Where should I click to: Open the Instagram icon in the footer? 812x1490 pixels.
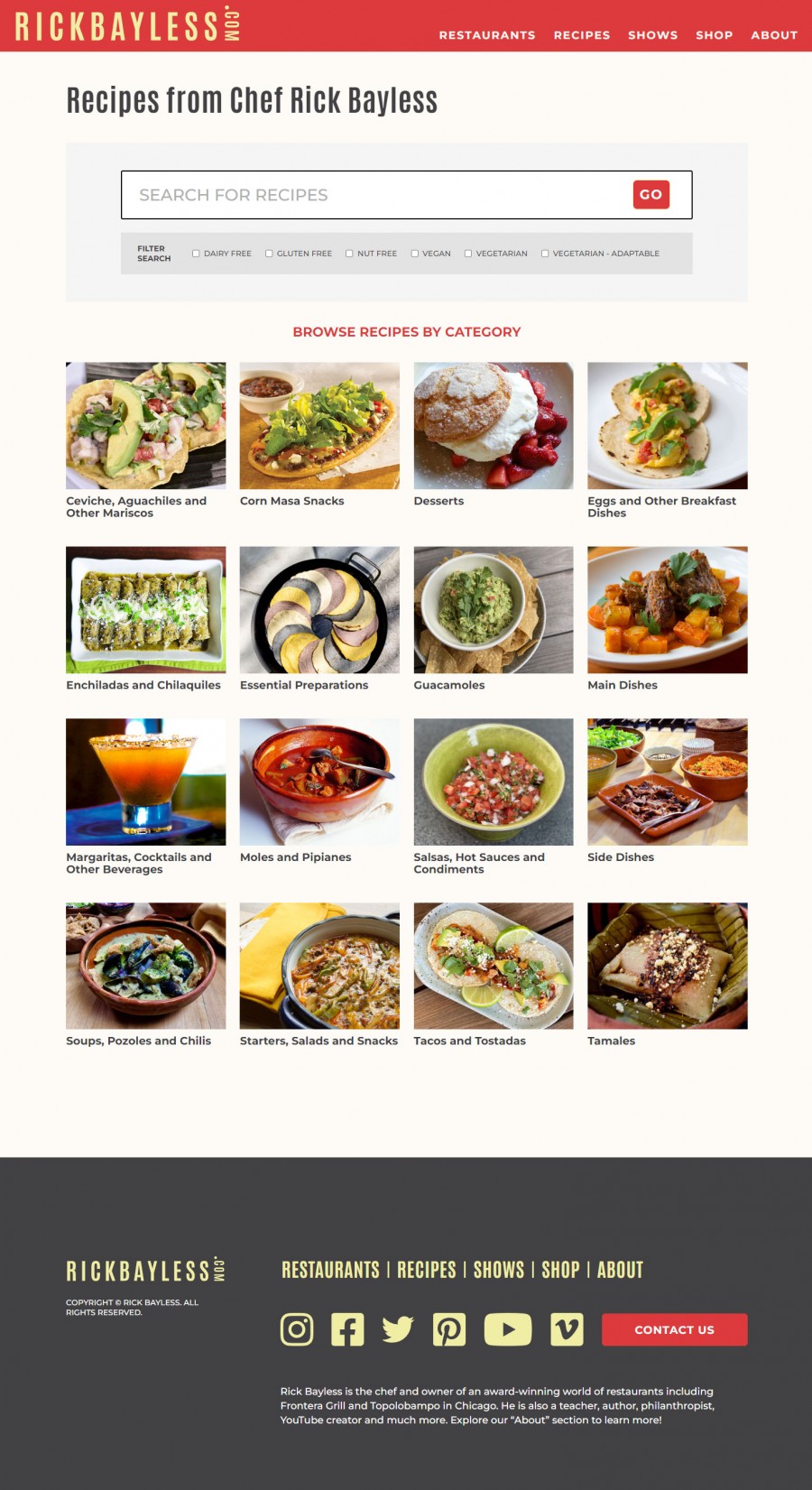297,1329
